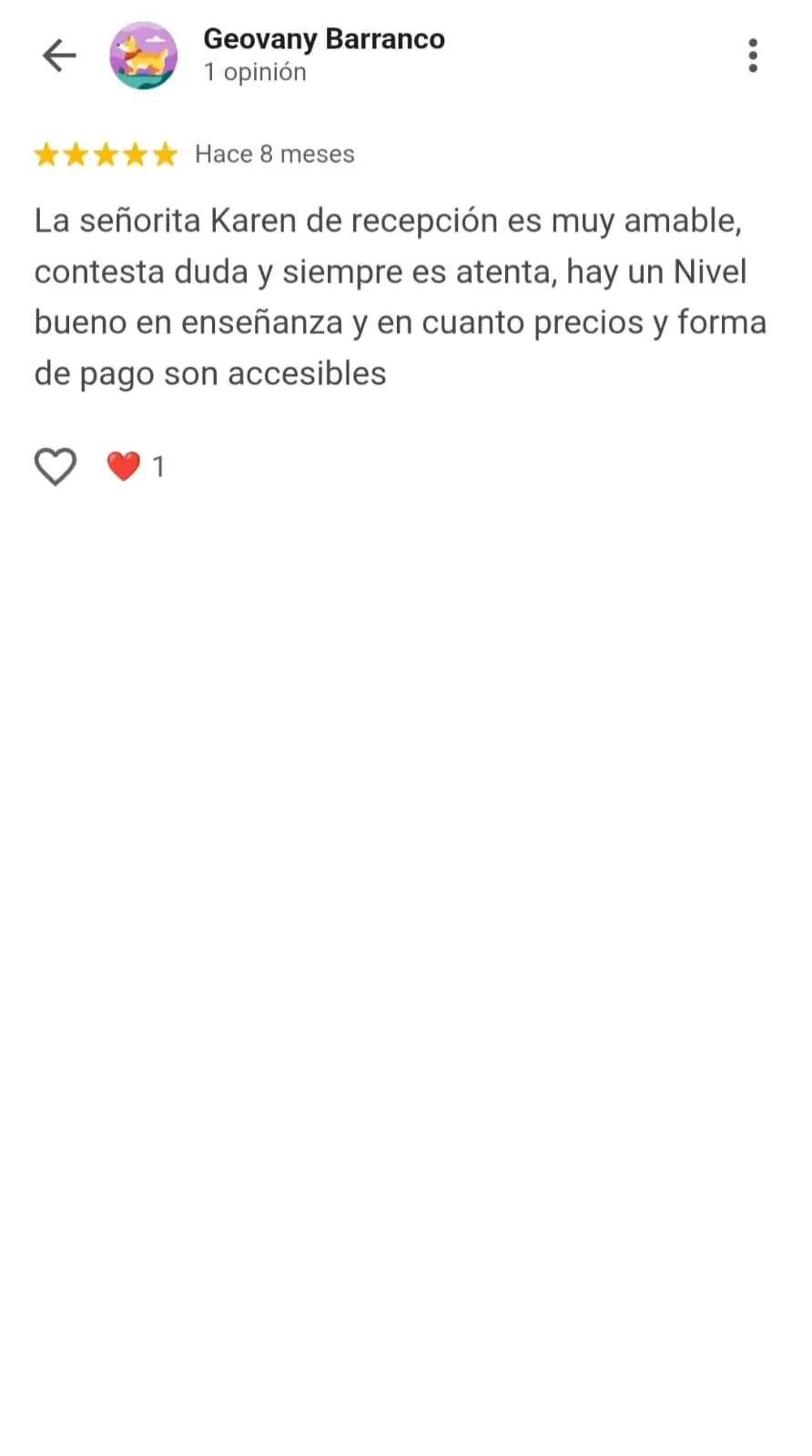Click the reaction count number 1
812x1456 pixels.
159,465
